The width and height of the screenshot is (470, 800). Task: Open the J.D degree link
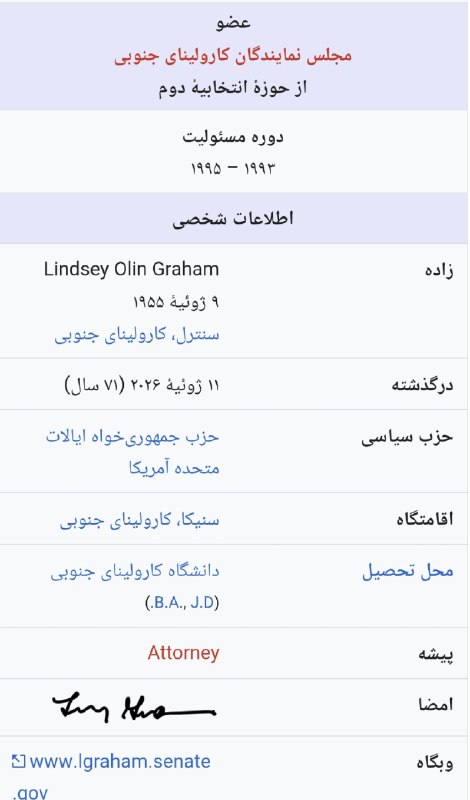pos(202,603)
